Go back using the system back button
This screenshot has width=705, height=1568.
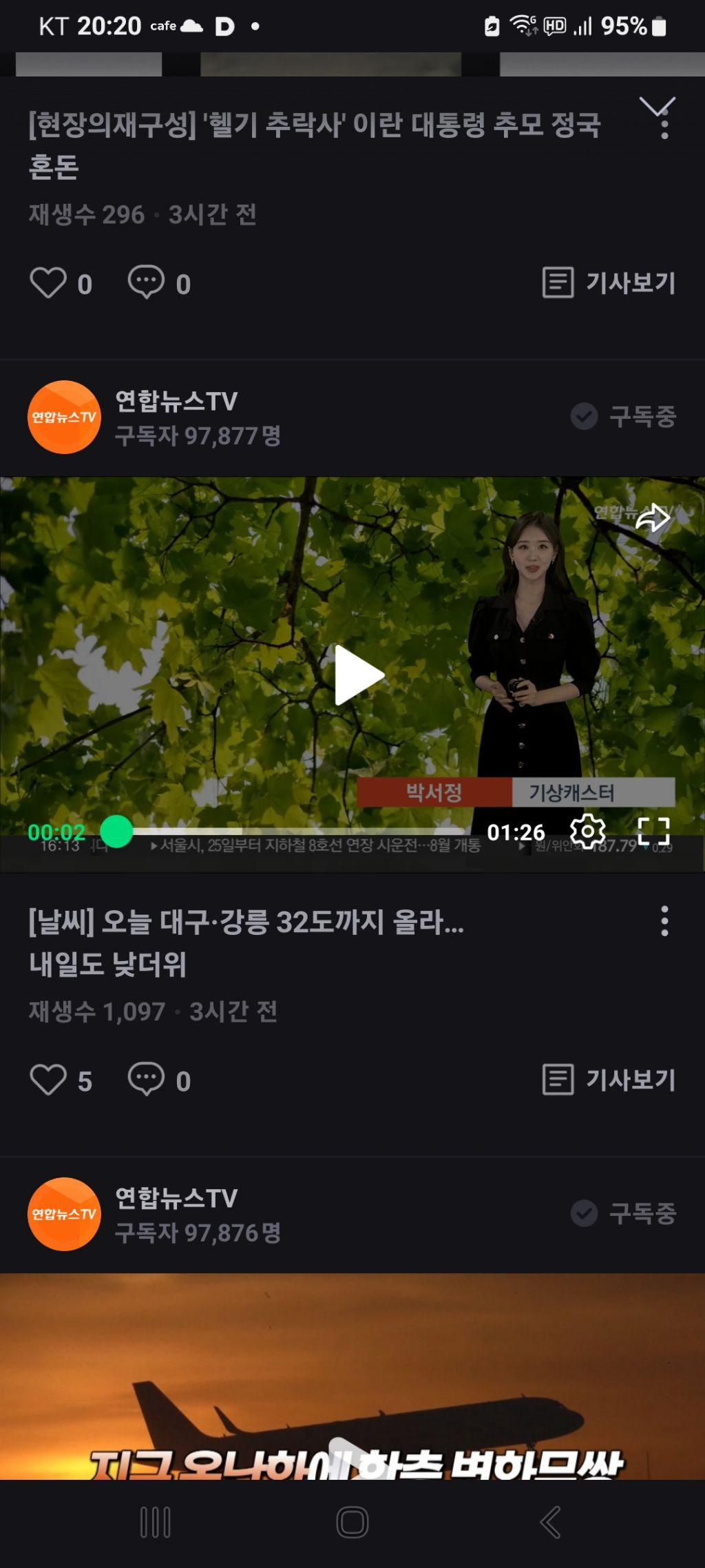pyautogui.click(x=549, y=1523)
